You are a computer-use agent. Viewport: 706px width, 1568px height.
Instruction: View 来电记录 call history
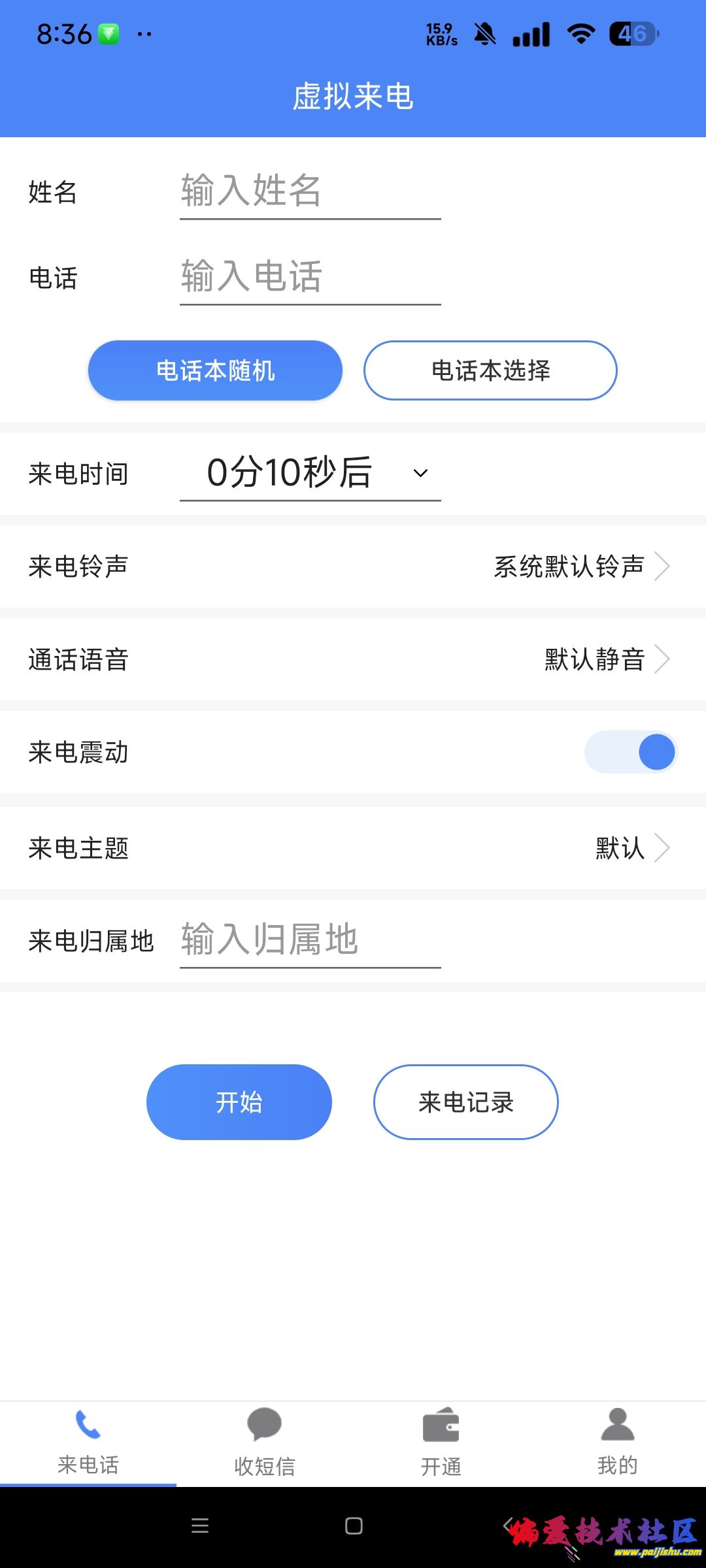pos(465,1102)
